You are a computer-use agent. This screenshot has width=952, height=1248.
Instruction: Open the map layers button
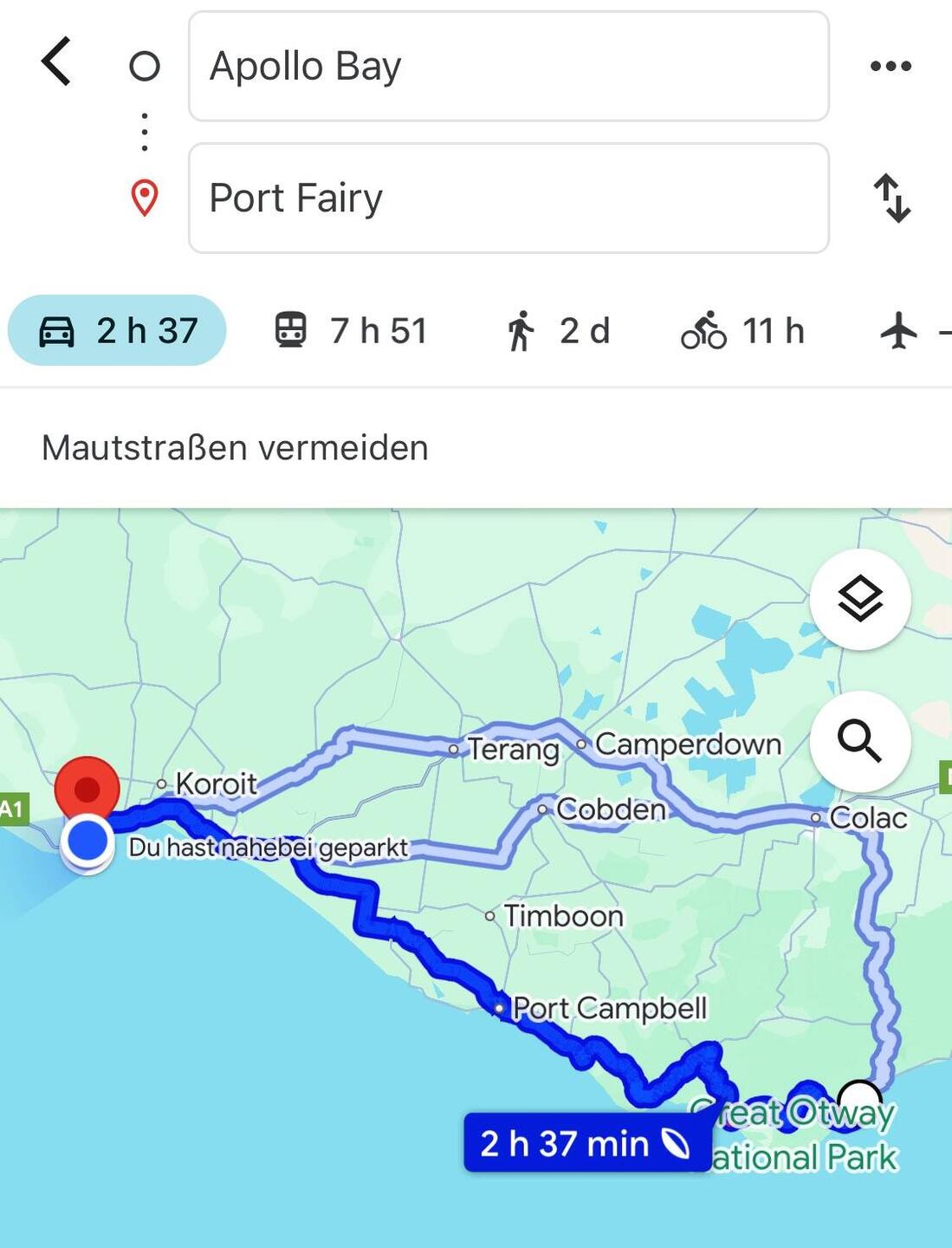[859, 599]
